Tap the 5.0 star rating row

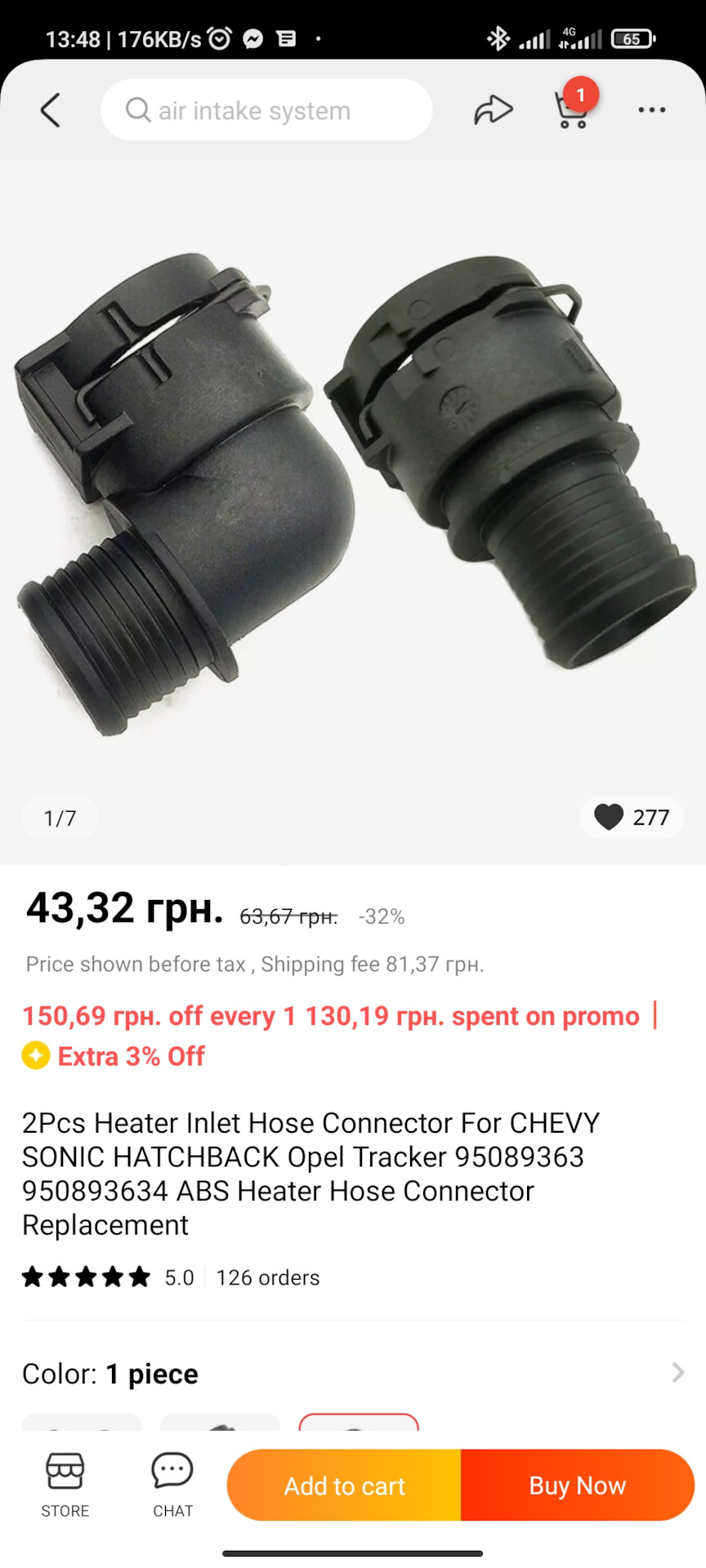coord(106,1277)
